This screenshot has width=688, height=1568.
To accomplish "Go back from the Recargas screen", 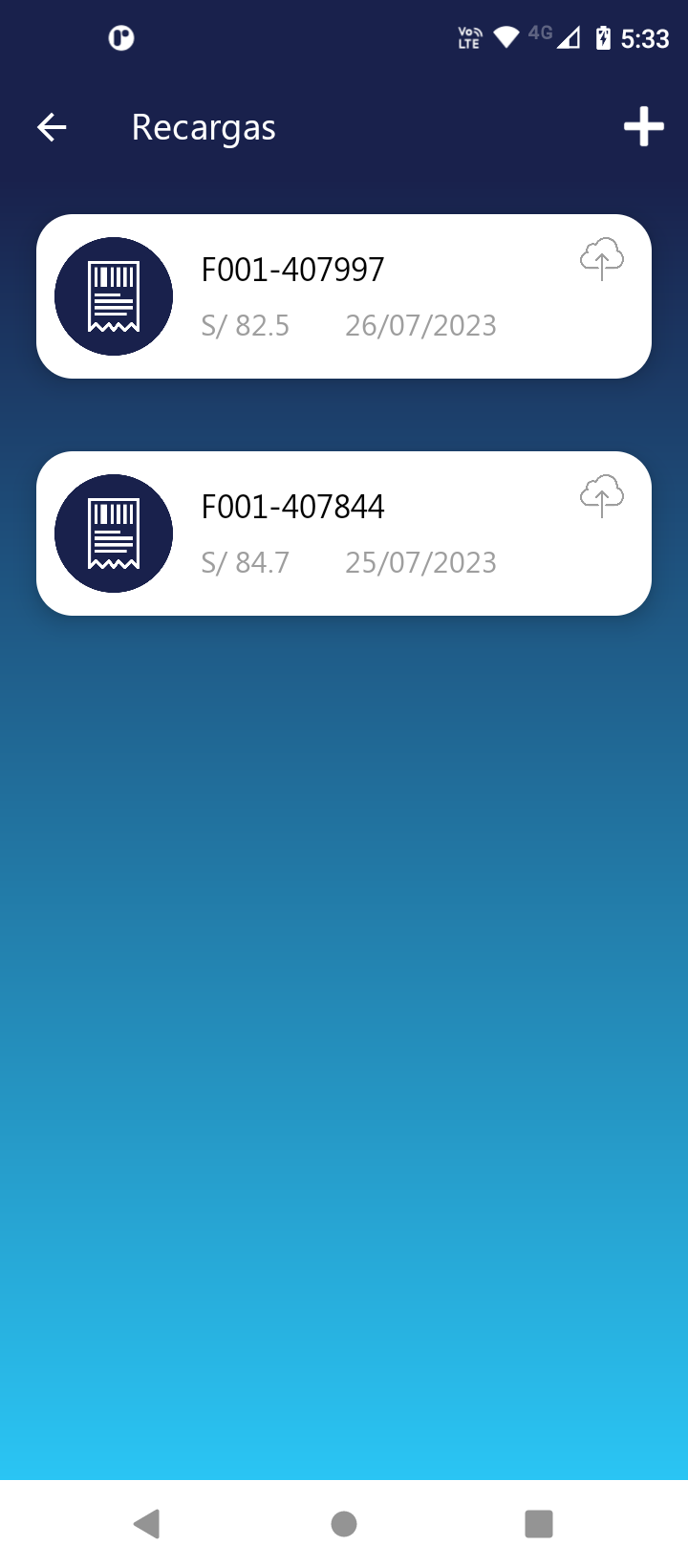I will [x=52, y=127].
